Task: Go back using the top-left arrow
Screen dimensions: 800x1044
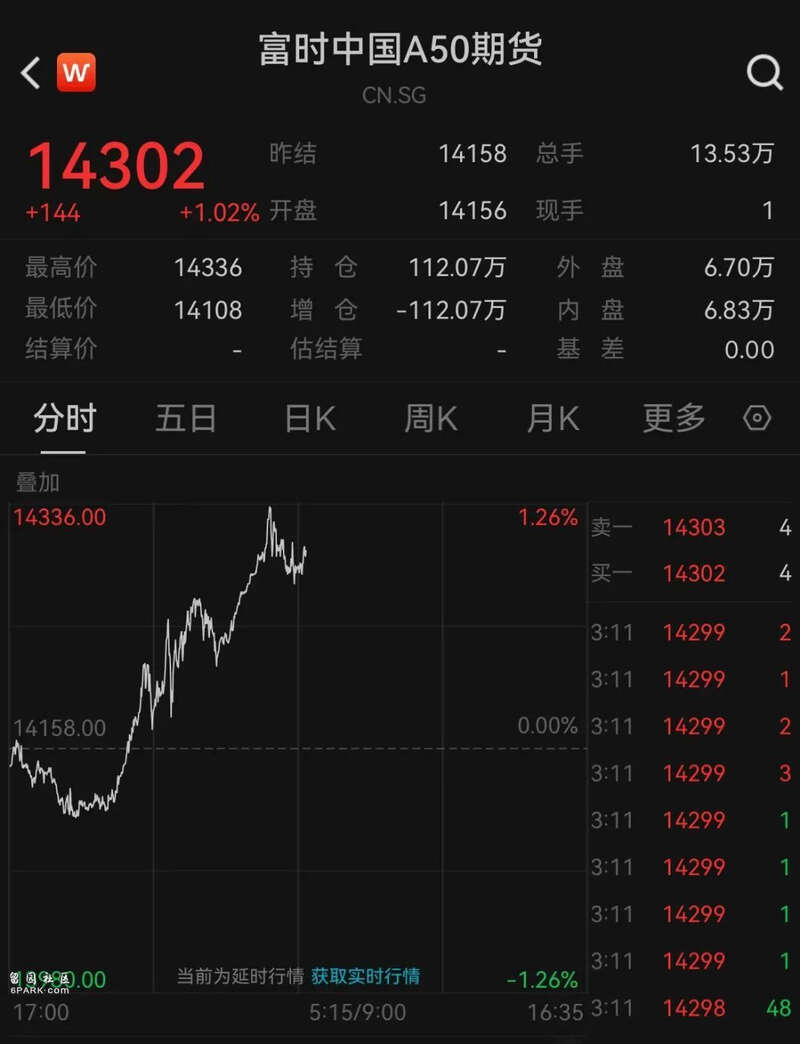Action: coord(31,72)
